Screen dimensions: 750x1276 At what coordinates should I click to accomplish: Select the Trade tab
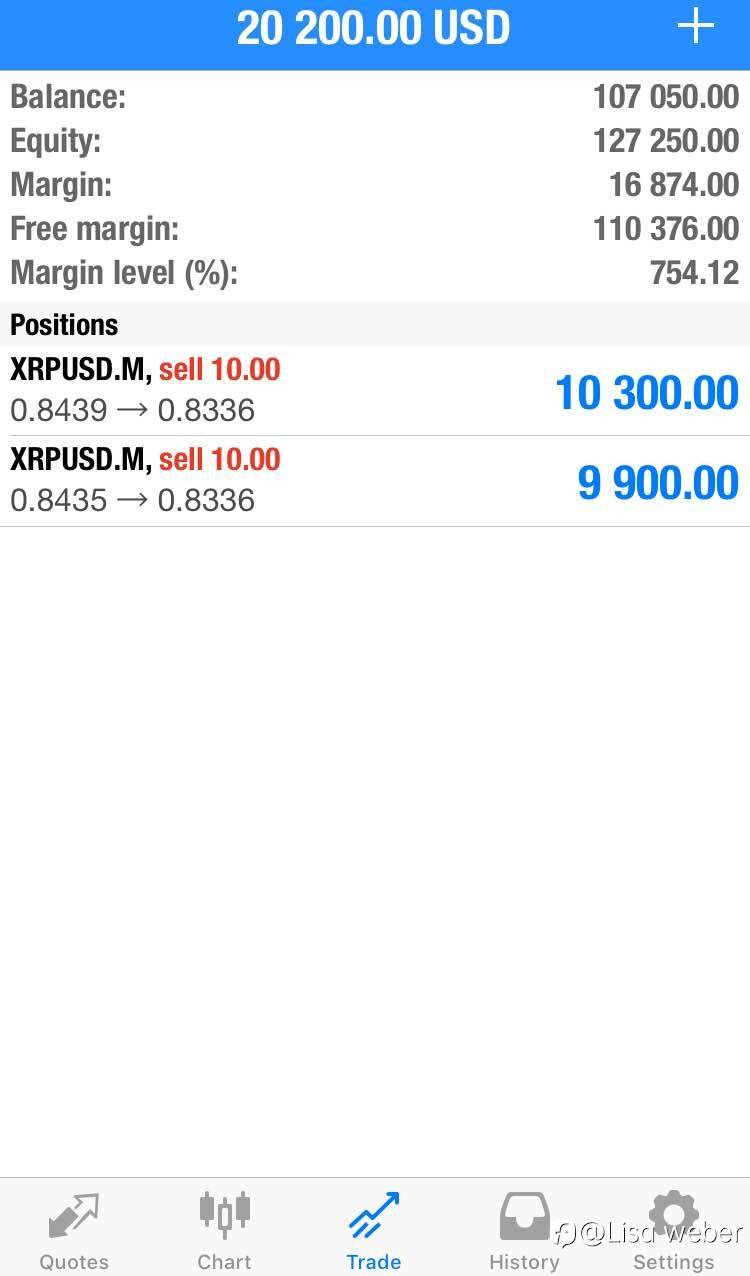pyautogui.click(x=374, y=1229)
